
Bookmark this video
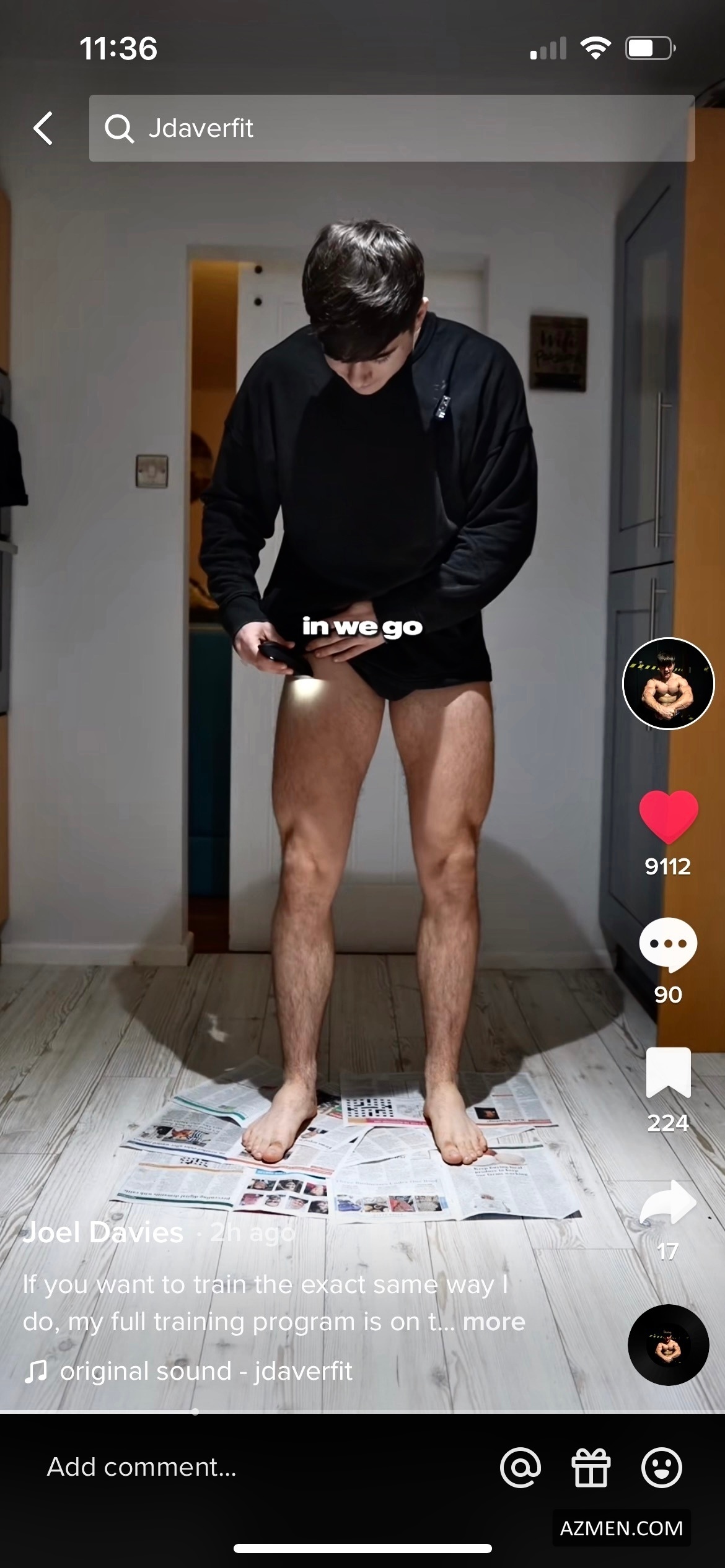(x=668, y=1073)
